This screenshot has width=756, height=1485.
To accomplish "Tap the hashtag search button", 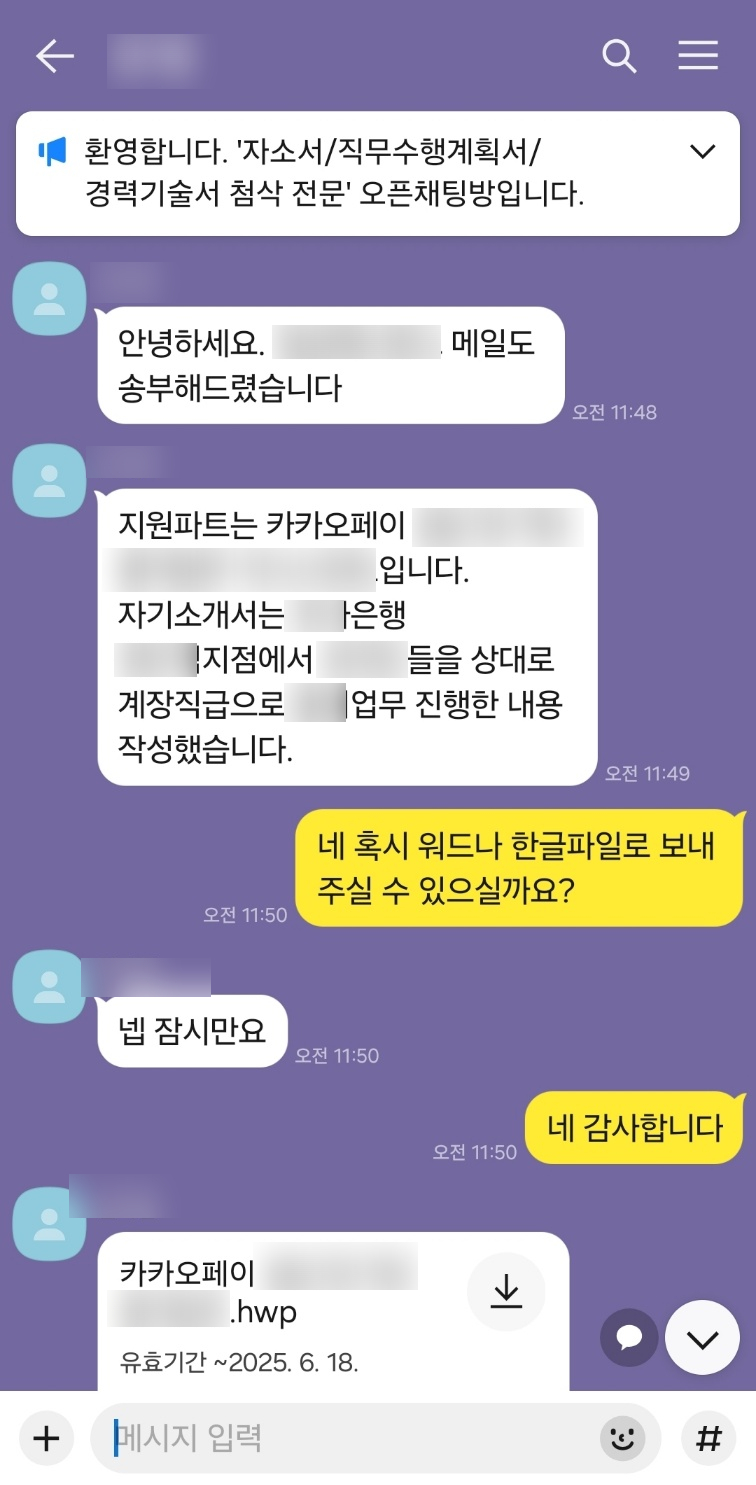I will click(x=708, y=1439).
